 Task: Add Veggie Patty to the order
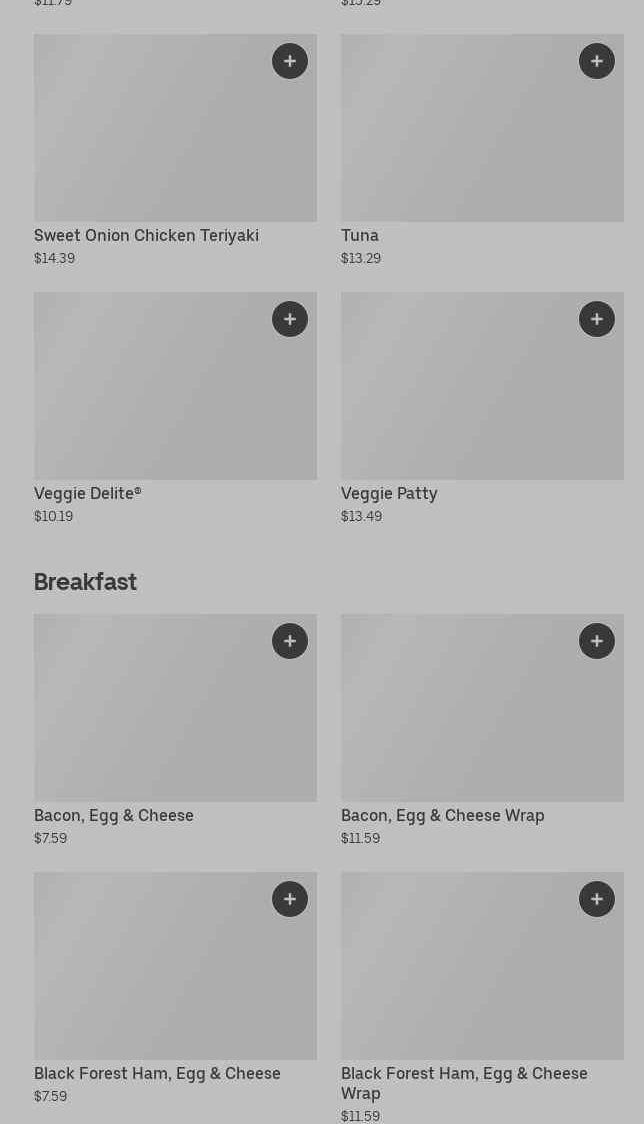(x=597, y=319)
